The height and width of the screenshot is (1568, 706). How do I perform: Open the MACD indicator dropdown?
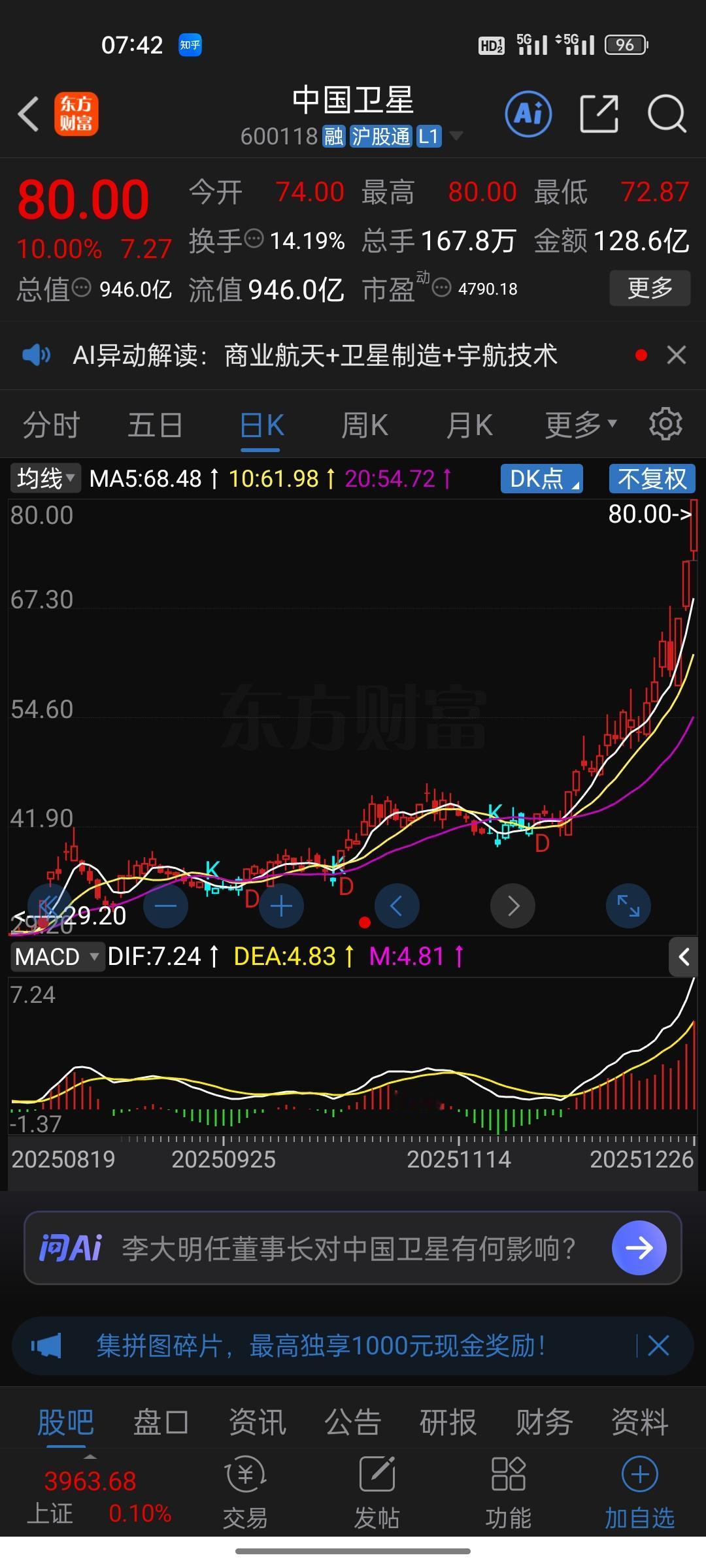[x=57, y=956]
